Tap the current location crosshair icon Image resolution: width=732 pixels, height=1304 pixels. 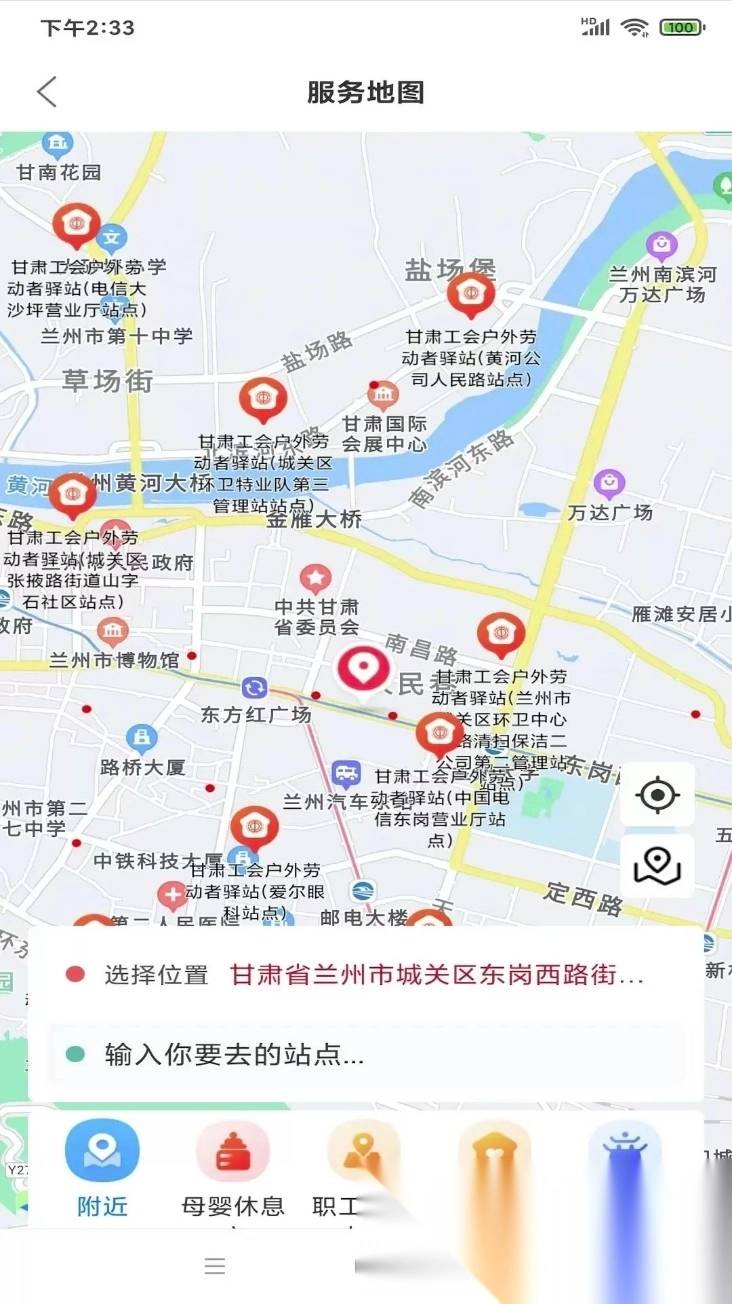(657, 794)
